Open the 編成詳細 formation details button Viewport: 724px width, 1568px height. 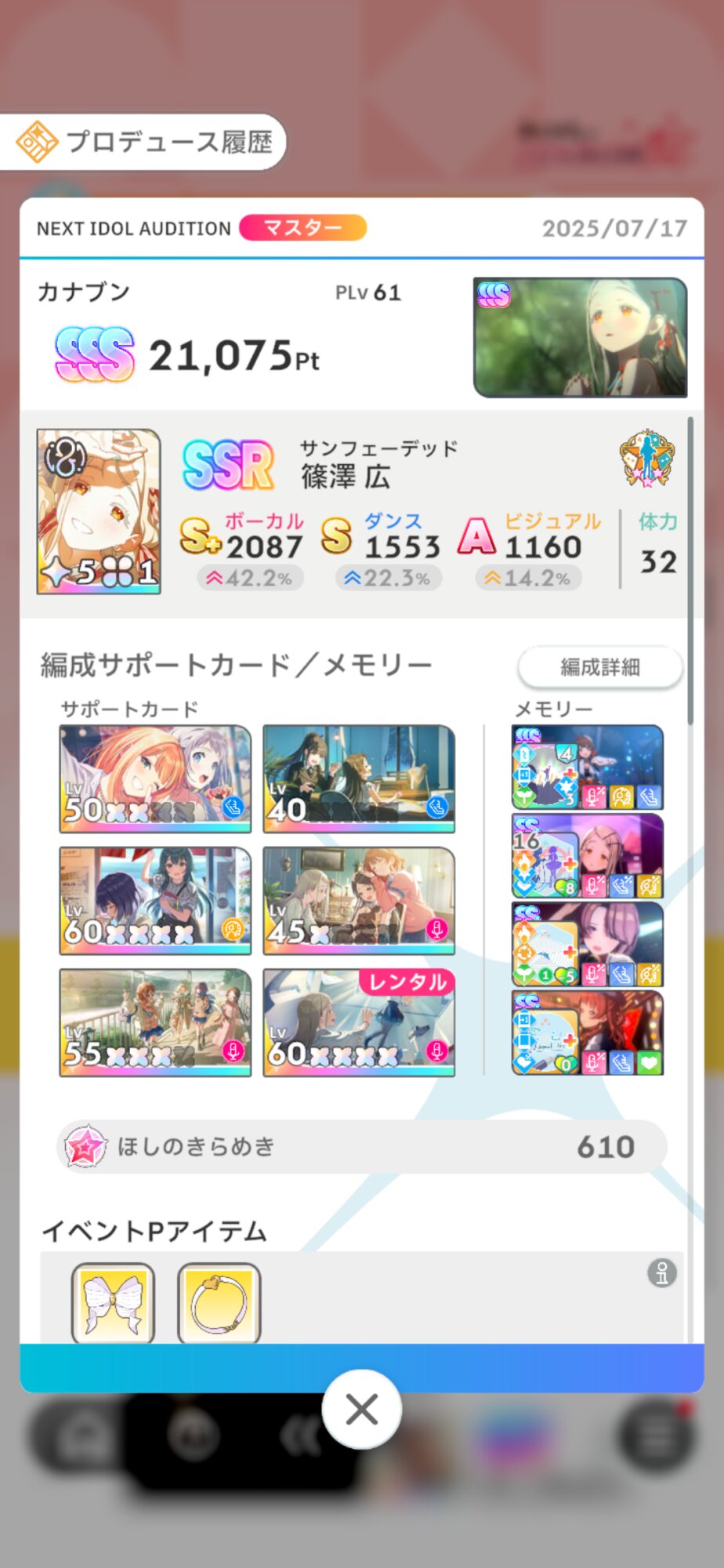(600, 666)
